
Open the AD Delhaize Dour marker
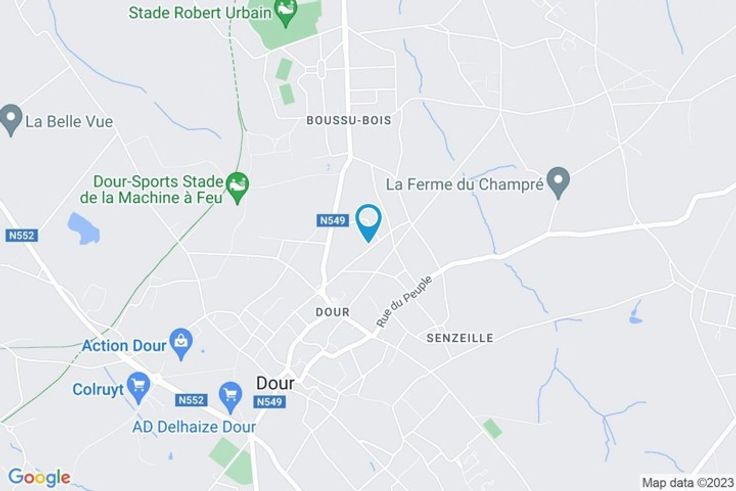click(x=231, y=396)
